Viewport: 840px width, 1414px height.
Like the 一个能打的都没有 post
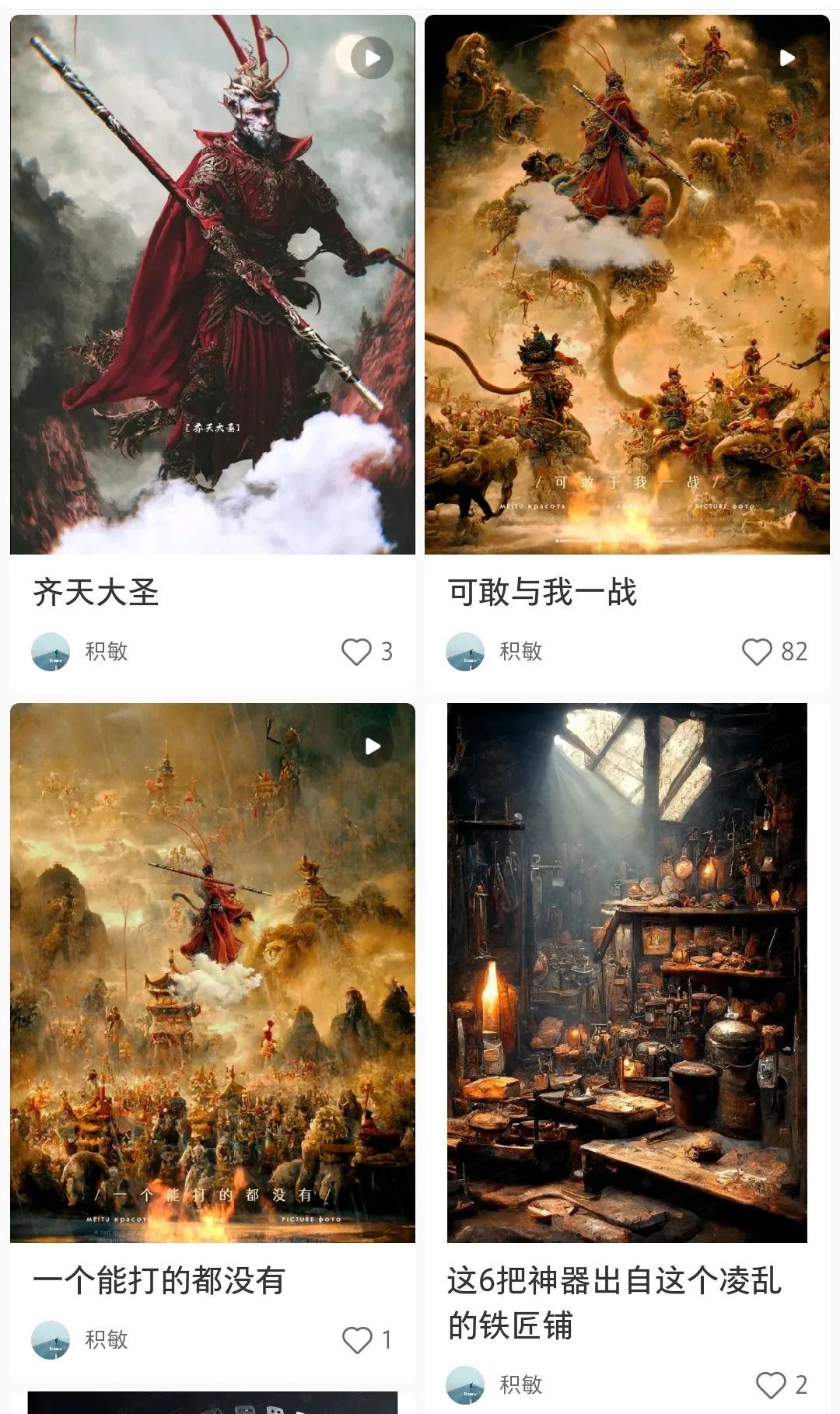coord(357,1339)
